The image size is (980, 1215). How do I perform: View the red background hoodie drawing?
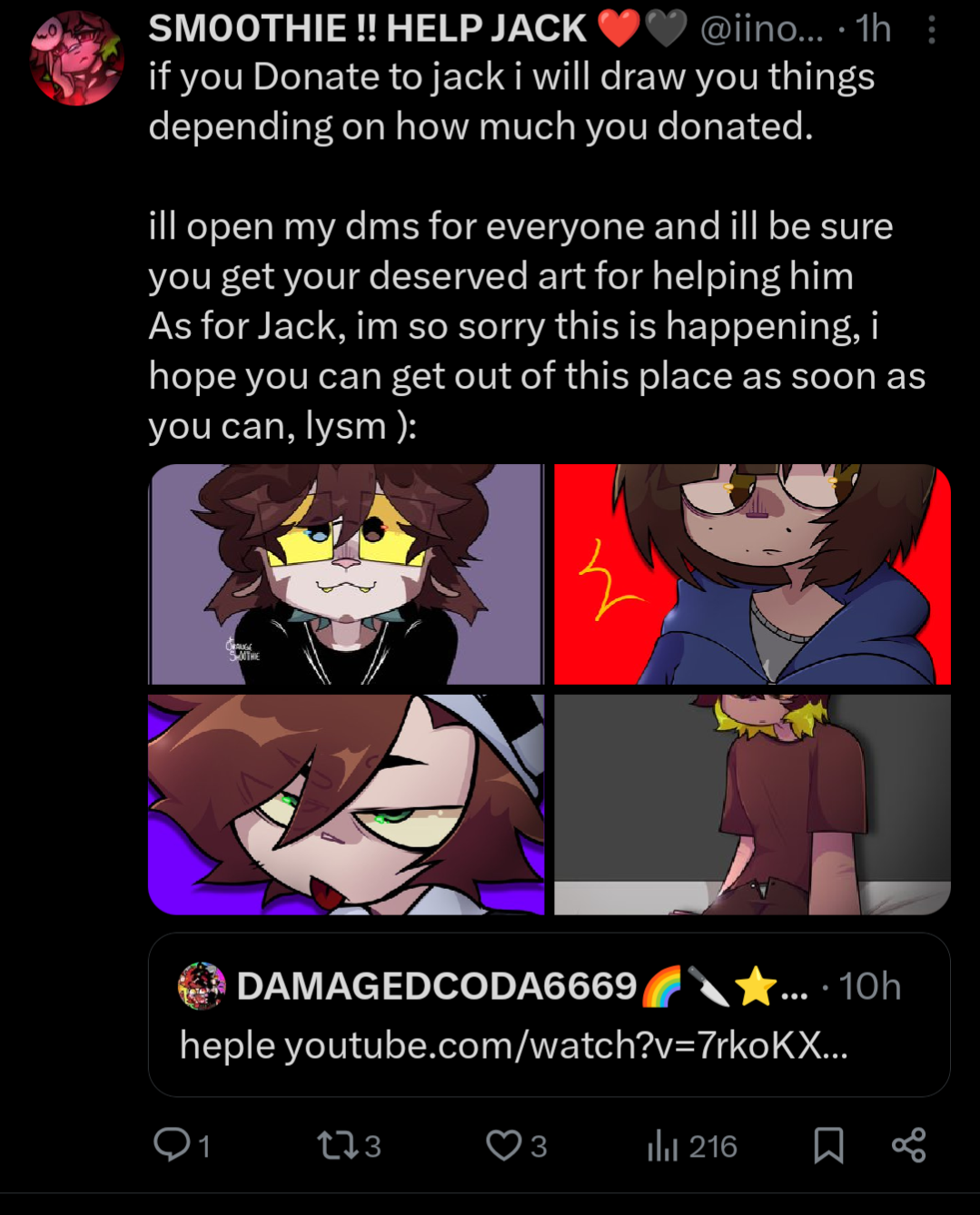click(752, 574)
